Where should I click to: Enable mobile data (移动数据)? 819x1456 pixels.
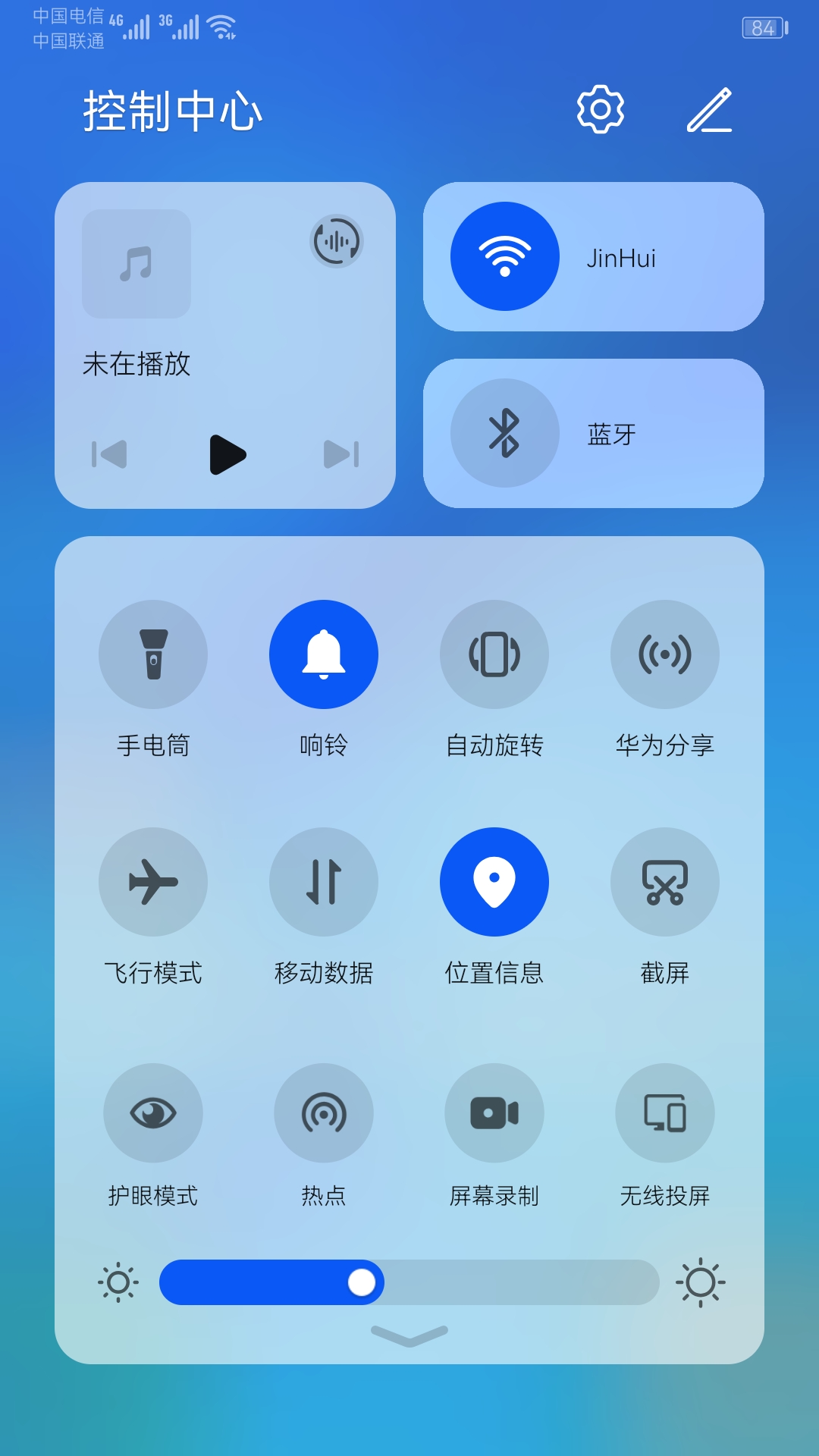324,880
